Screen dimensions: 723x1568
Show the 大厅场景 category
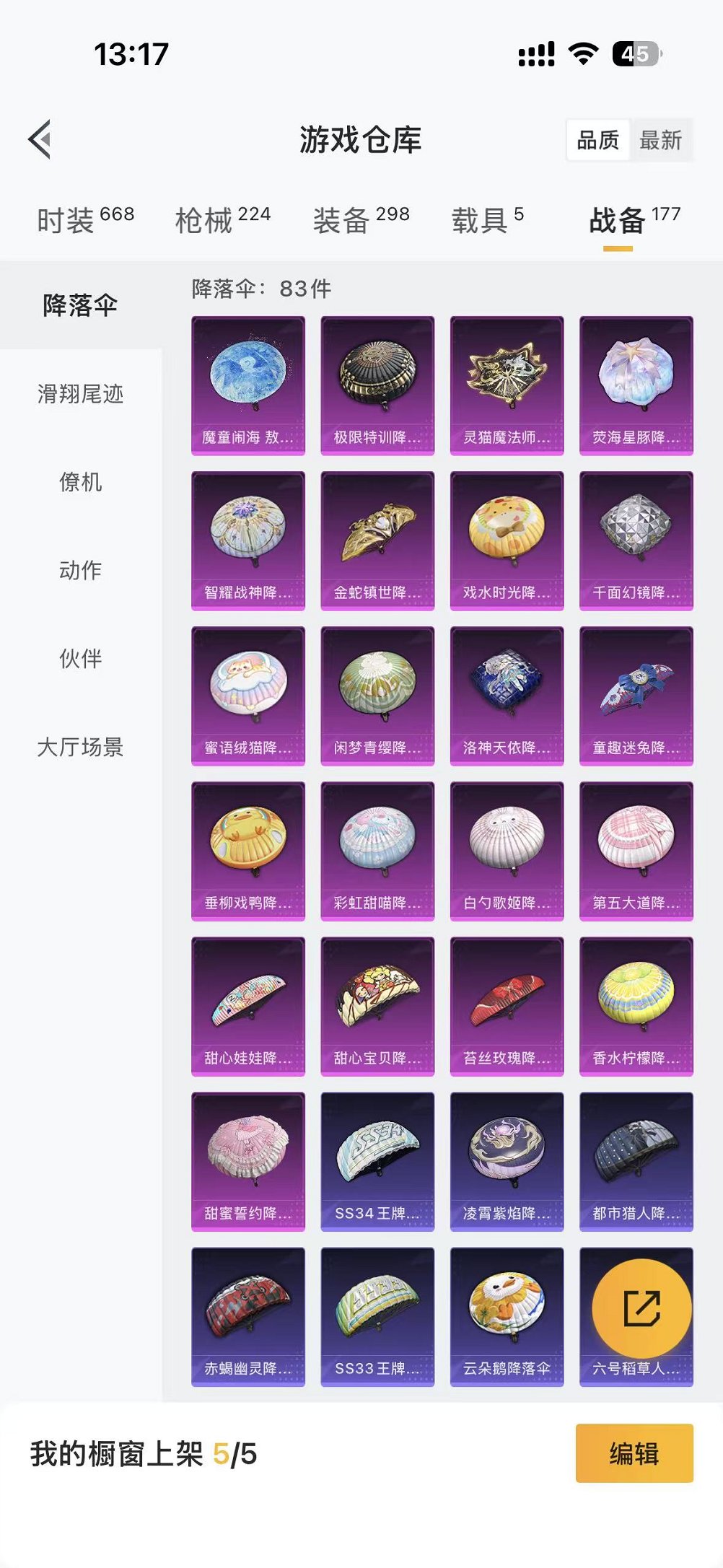[80, 747]
